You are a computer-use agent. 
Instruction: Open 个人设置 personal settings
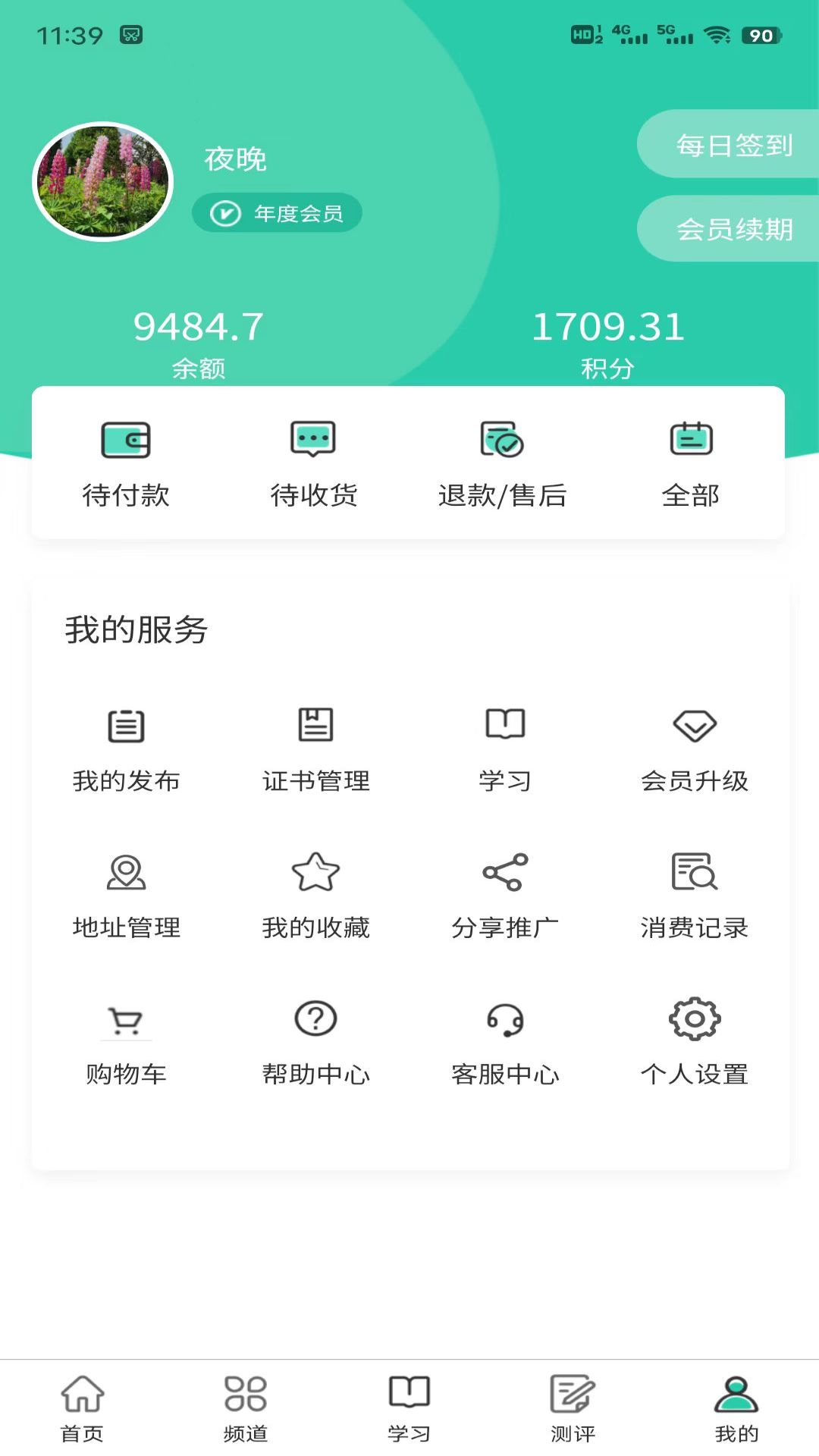[694, 1043]
